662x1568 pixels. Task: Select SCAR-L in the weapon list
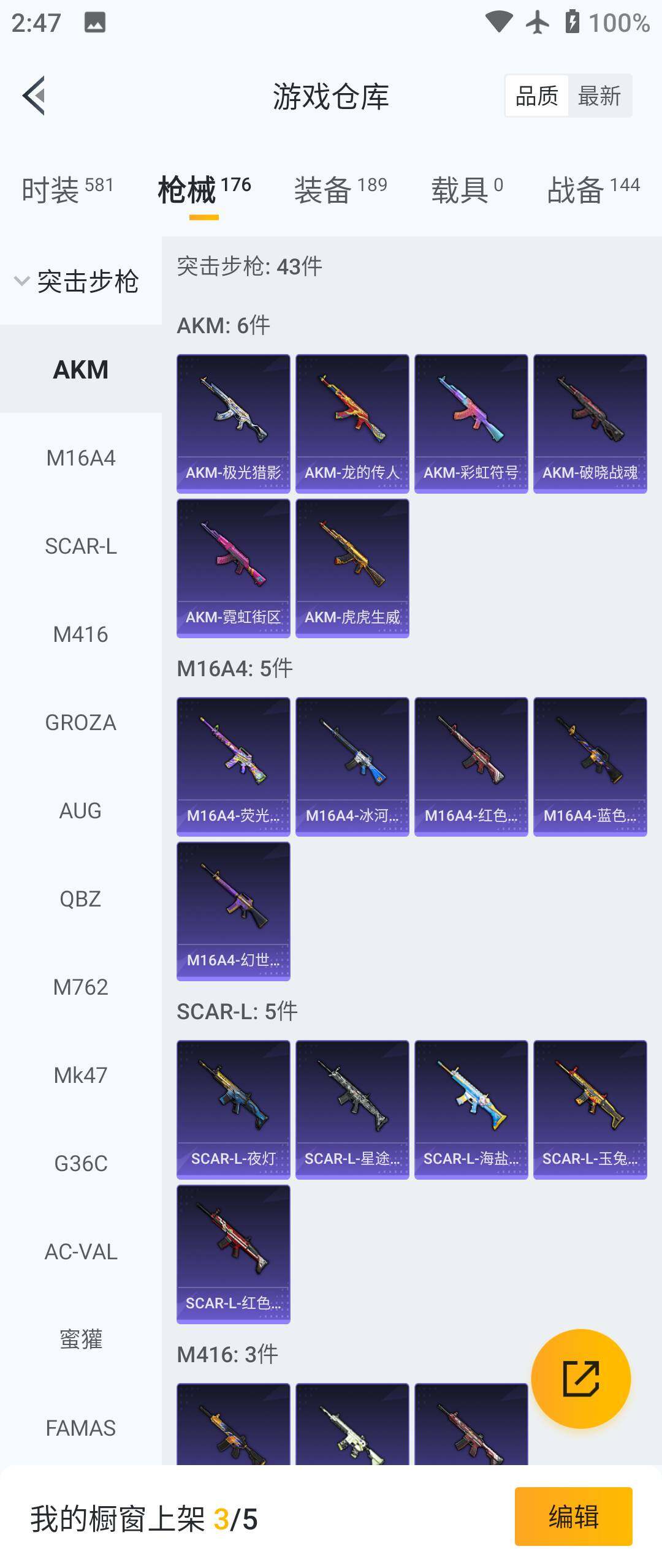[80, 546]
